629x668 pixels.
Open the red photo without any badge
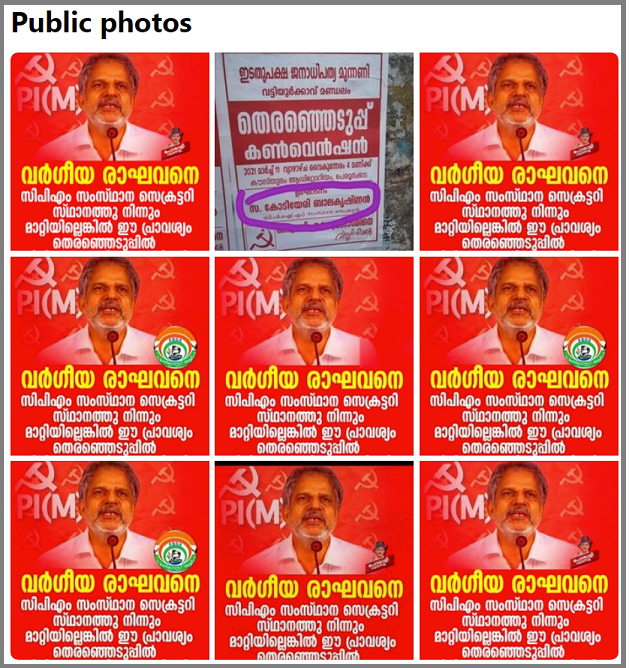coord(314,356)
